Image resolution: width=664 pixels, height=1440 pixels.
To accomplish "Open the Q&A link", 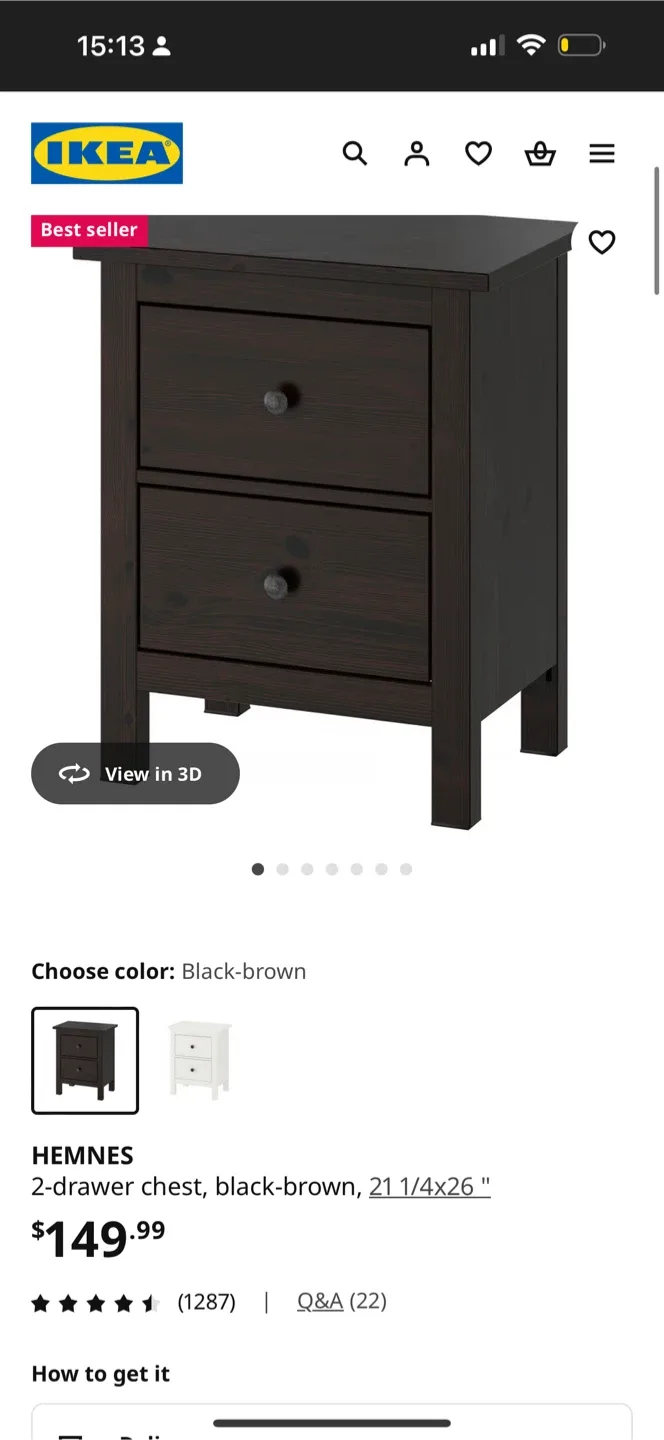I will click(x=320, y=1301).
